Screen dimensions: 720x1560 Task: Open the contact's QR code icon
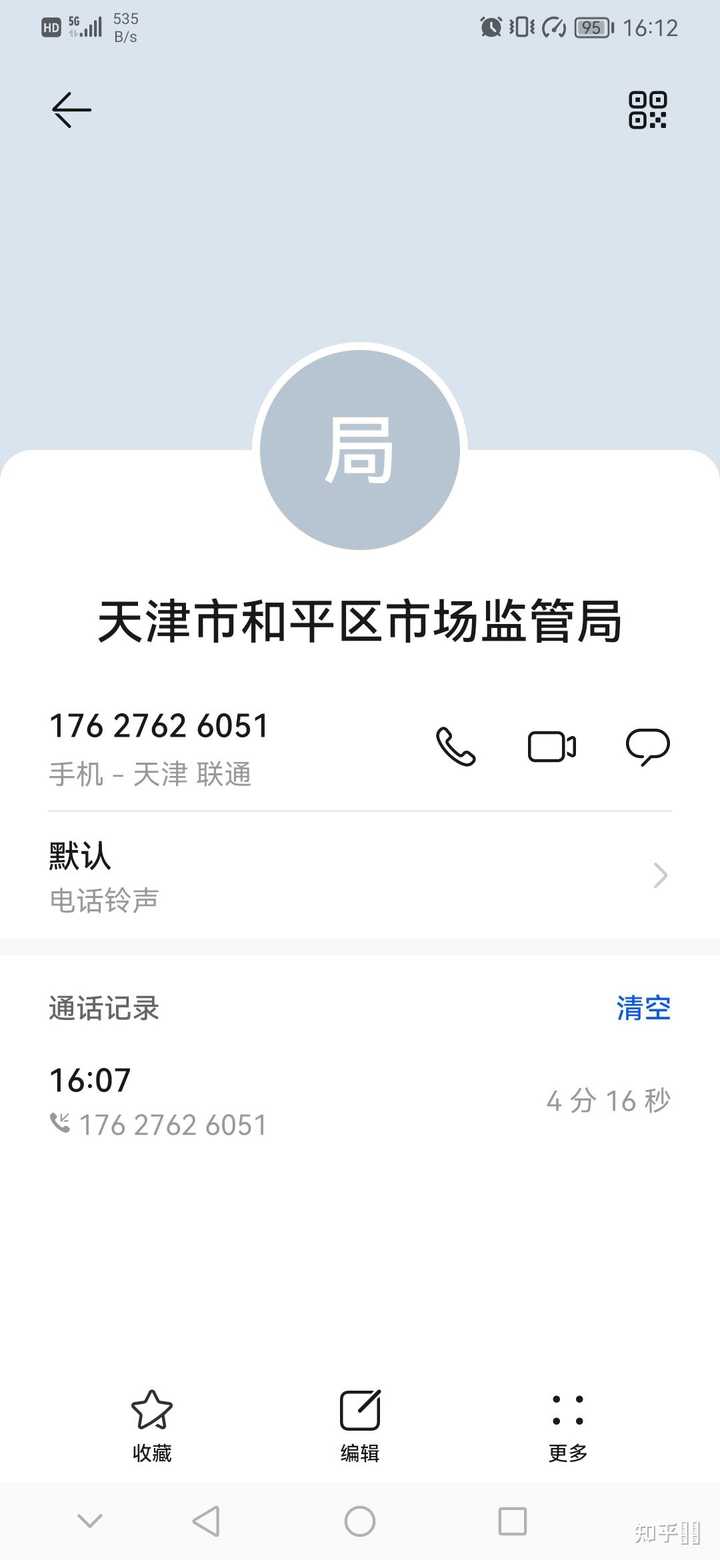[648, 110]
